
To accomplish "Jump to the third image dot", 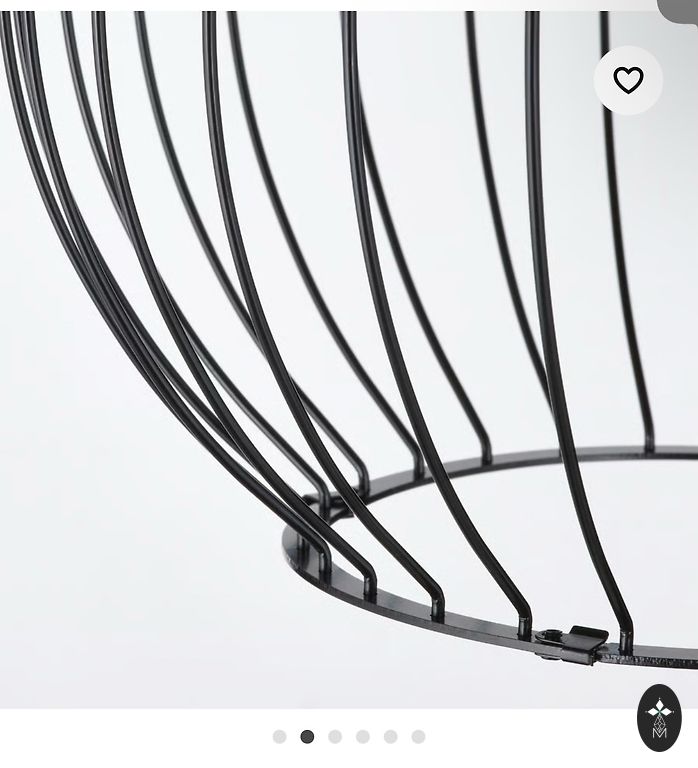I will [335, 737].
